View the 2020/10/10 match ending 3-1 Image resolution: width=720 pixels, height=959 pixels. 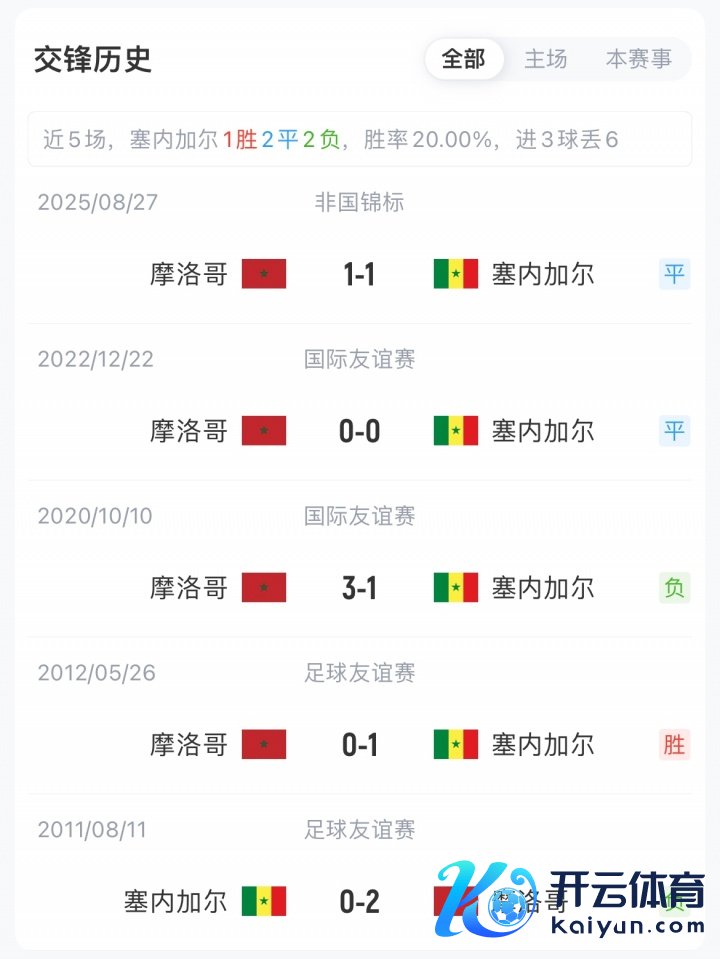tap(359, 588)
